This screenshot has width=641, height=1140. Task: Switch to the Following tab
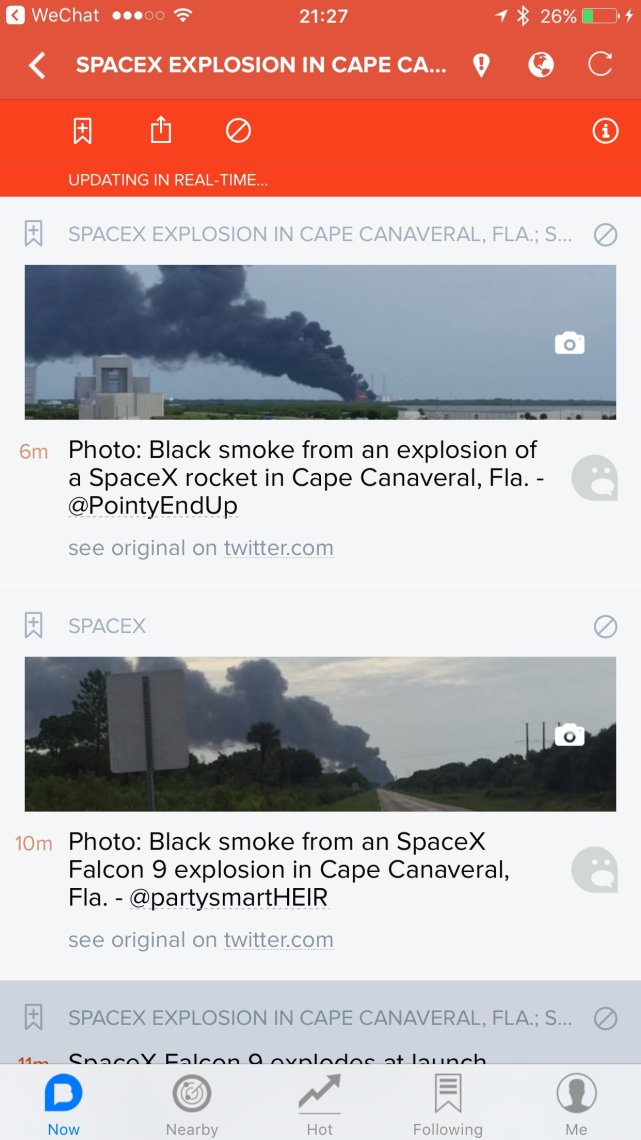click(447, 1103)
